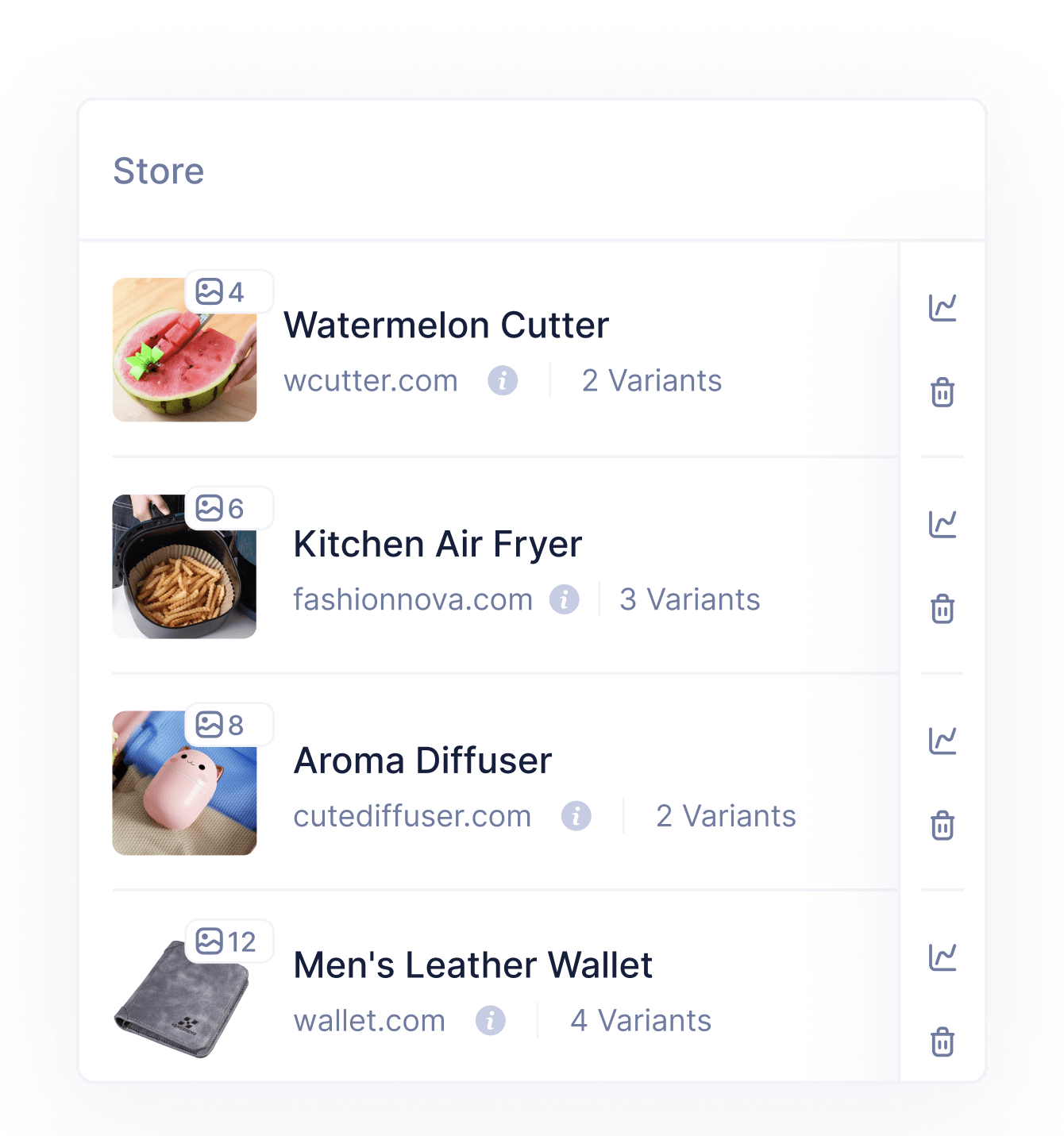Show info for fashionnova.com
This screenshot has width=1064, height=1136.
pyautogui.click(x=565, y=599)
